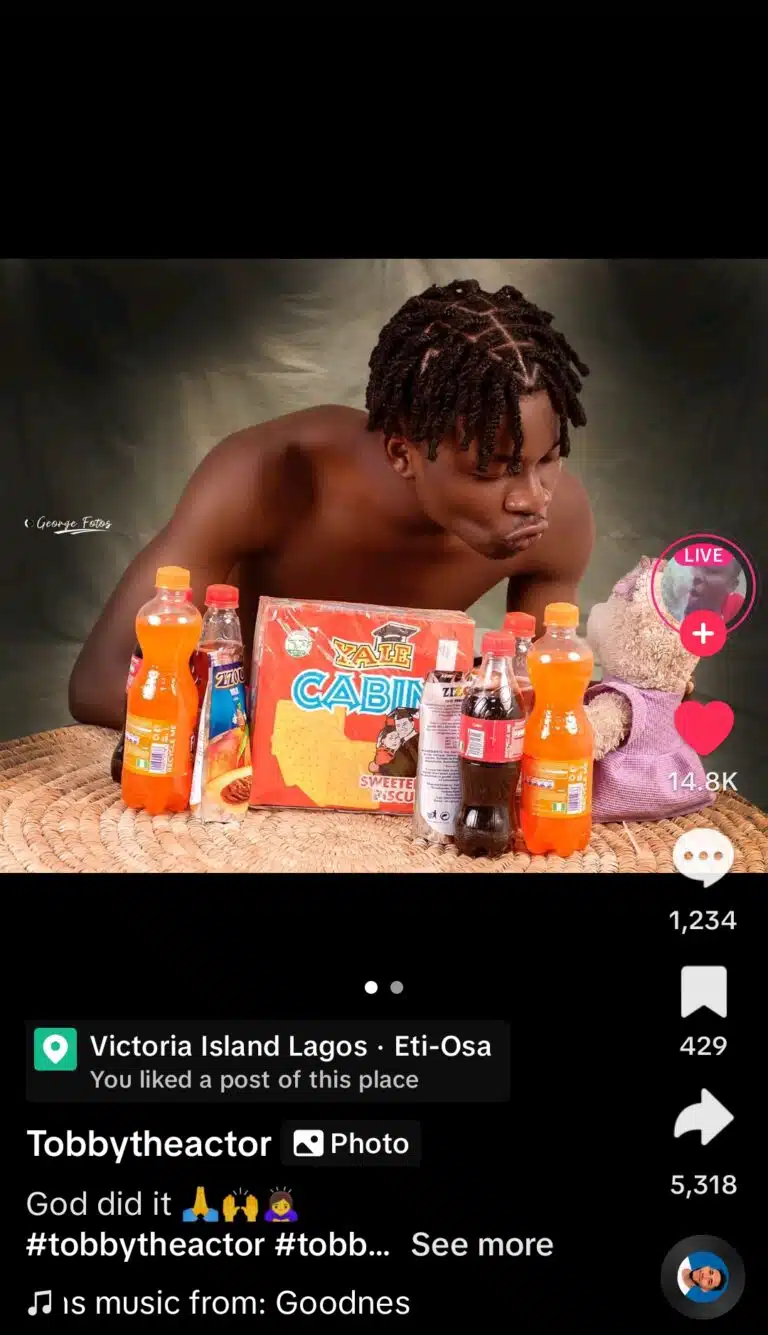Image resolution: width=768 pixels, height=1335 pixels.
Task: Follow the creator with the plus button
Action: click(703, 634)
